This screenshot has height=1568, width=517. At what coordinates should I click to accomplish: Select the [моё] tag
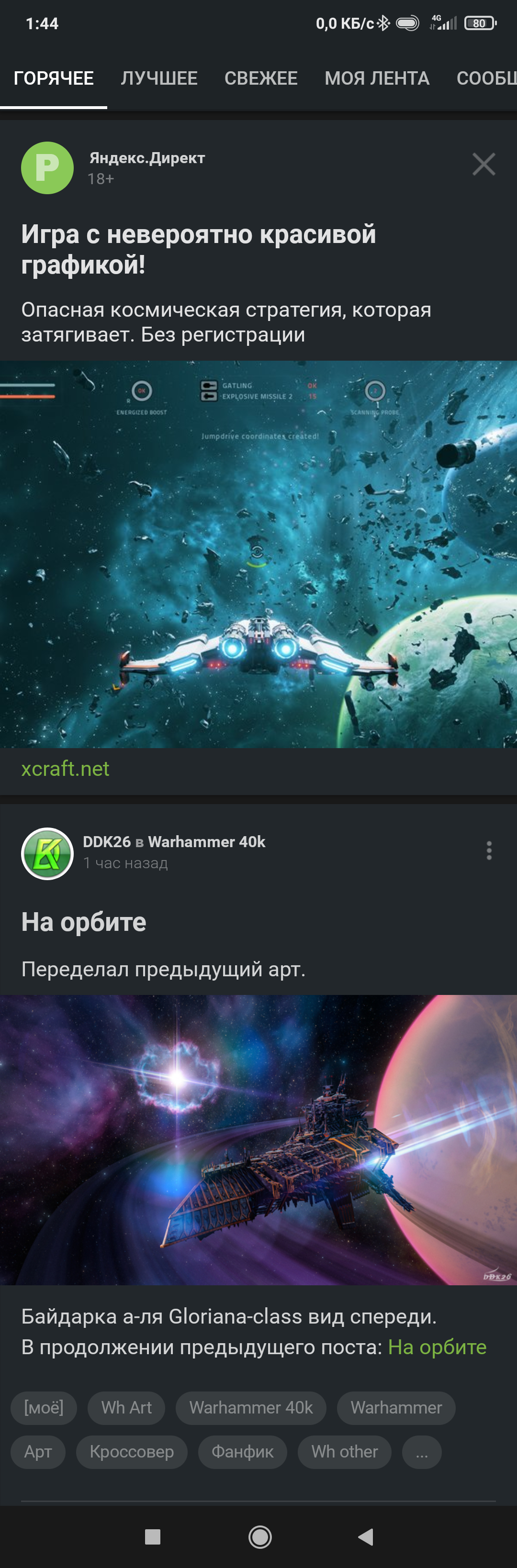(x=44, y=1407)
